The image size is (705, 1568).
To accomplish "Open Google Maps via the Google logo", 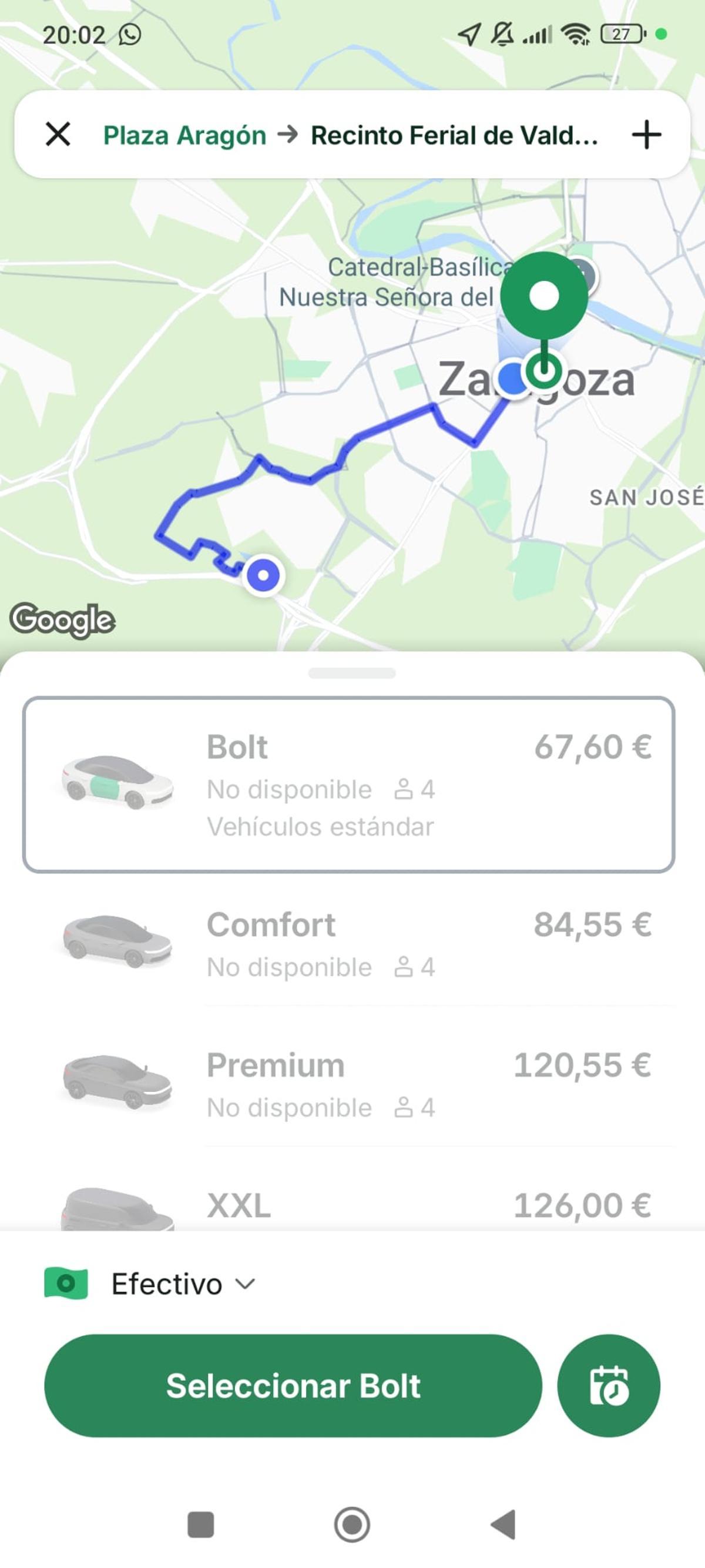I will click(x=62, y=619).
